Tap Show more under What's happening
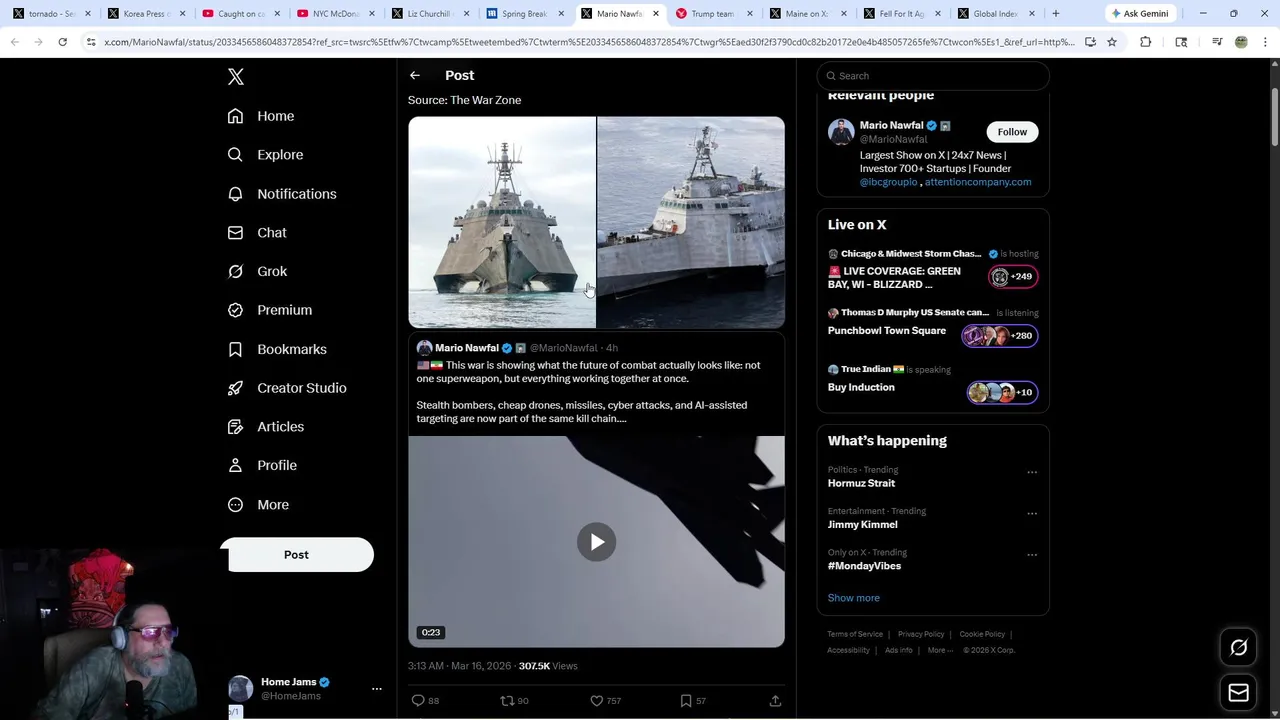Viewport: 1280px width, 720px height. [853, 598]
